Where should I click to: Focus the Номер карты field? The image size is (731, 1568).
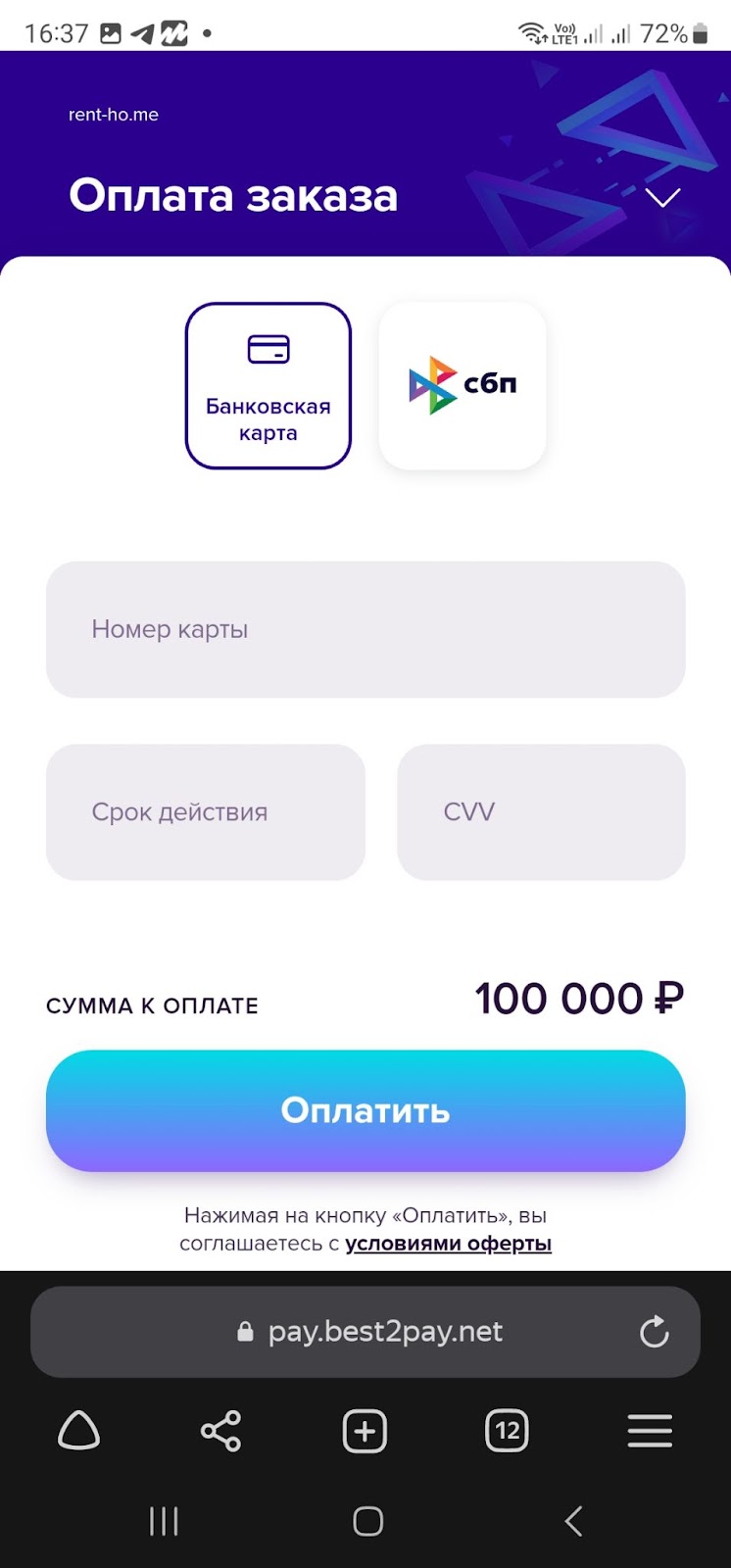pyautogui.click(x=365, y=629)
